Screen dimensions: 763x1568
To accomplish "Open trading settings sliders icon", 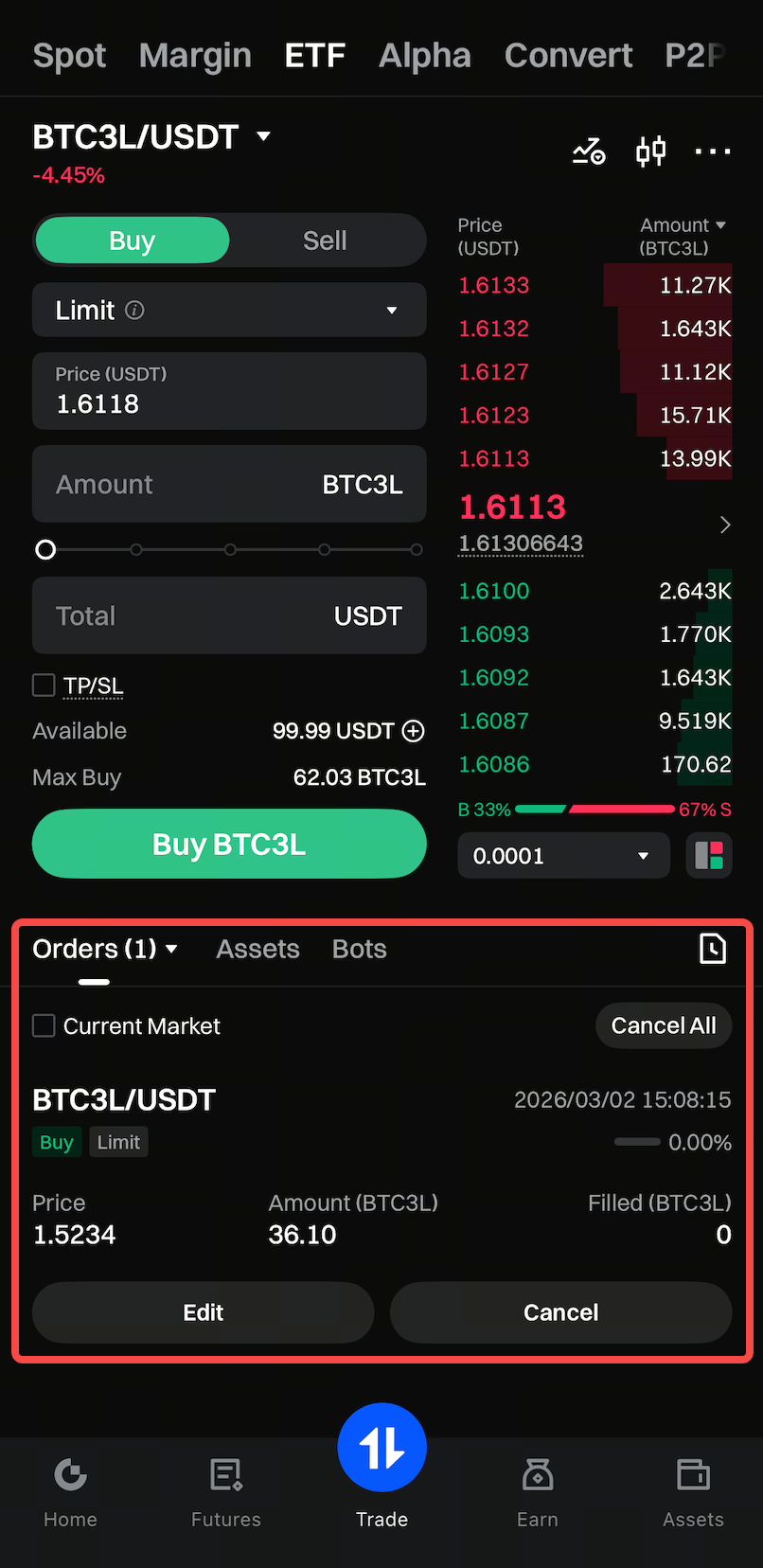I will point(650,151).
